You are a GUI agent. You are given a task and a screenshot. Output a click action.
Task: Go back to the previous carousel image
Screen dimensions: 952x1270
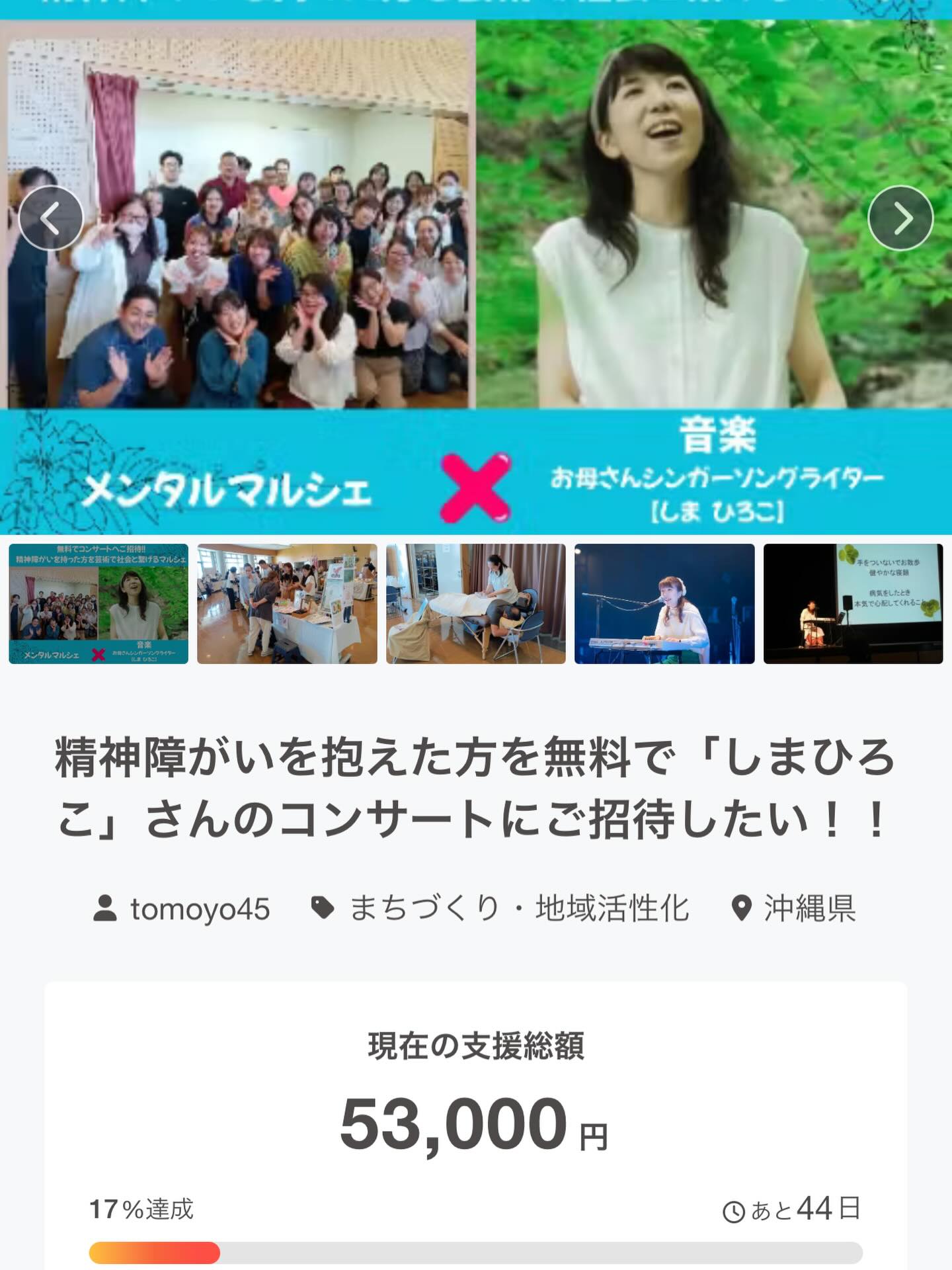pos(52,216)
